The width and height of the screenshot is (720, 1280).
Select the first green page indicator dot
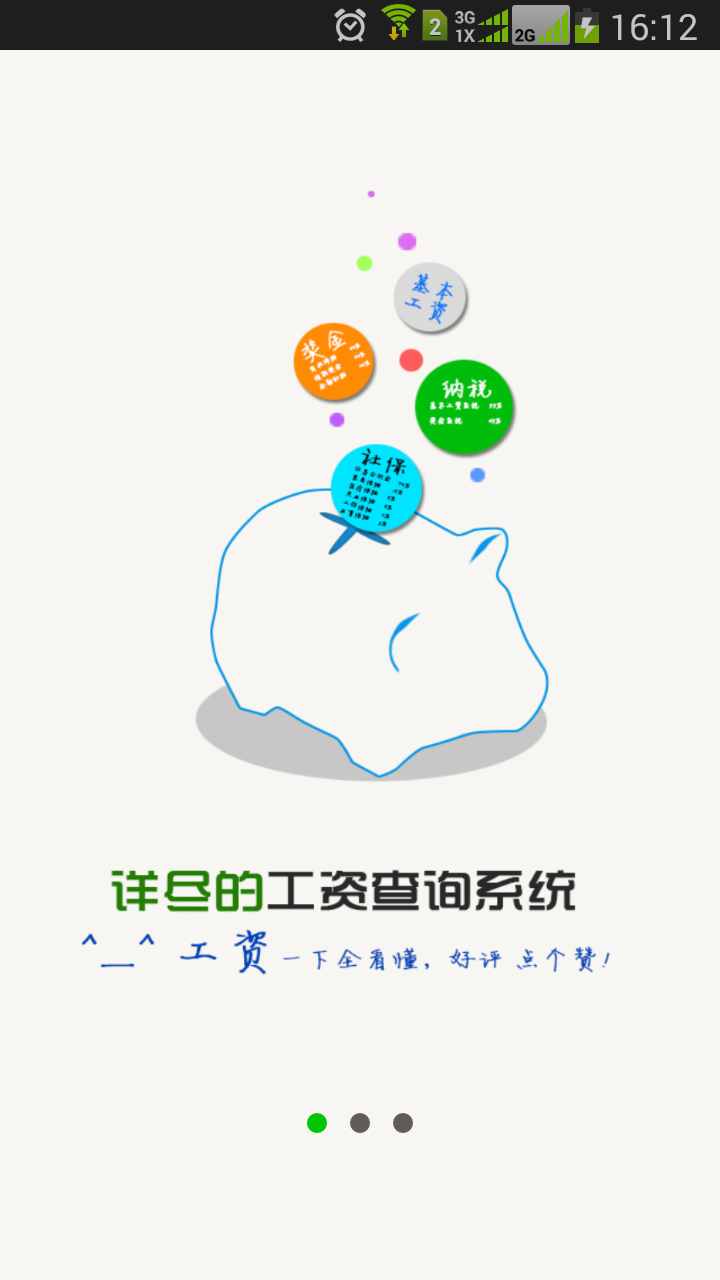point(317,1123)
